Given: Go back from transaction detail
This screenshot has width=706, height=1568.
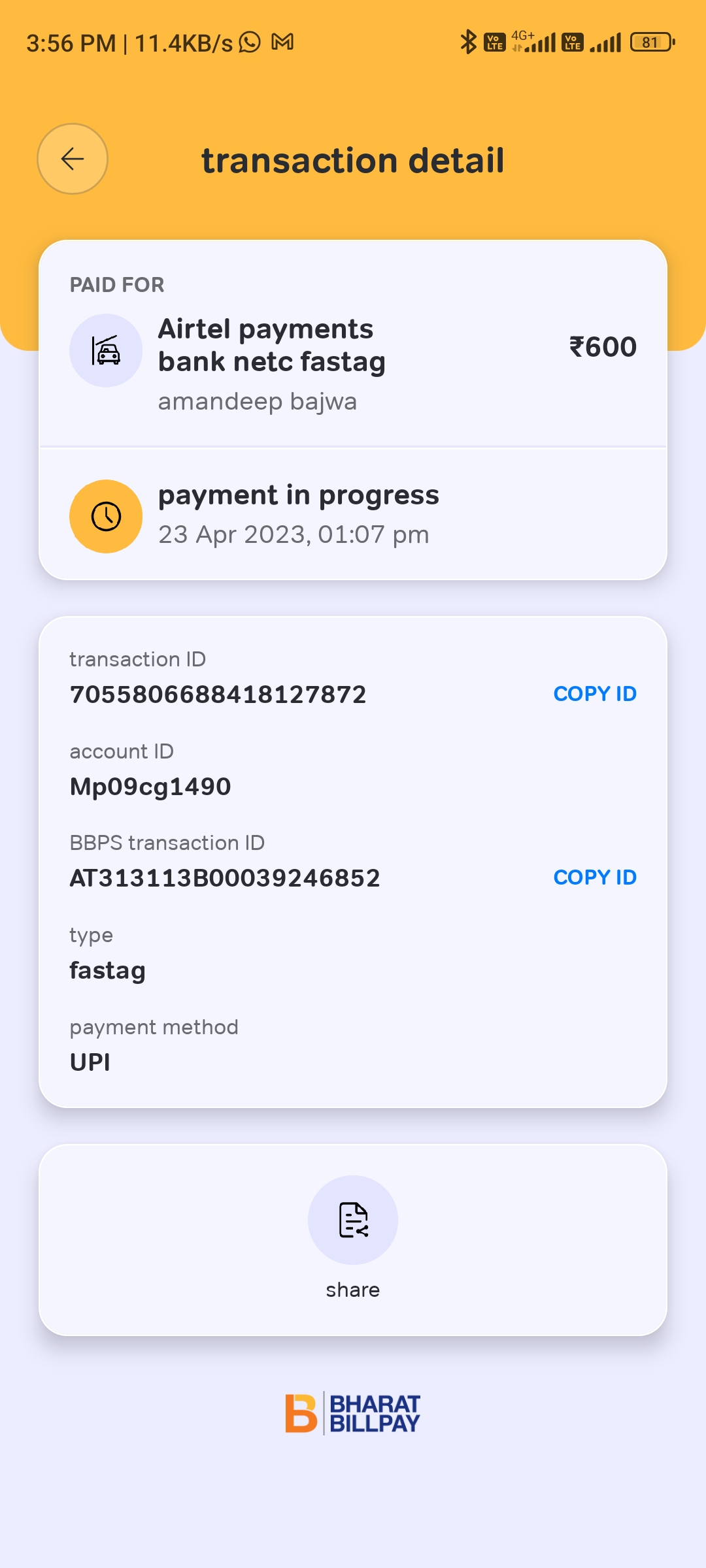Looking at the screenshot, I should (x=73, y=159).
